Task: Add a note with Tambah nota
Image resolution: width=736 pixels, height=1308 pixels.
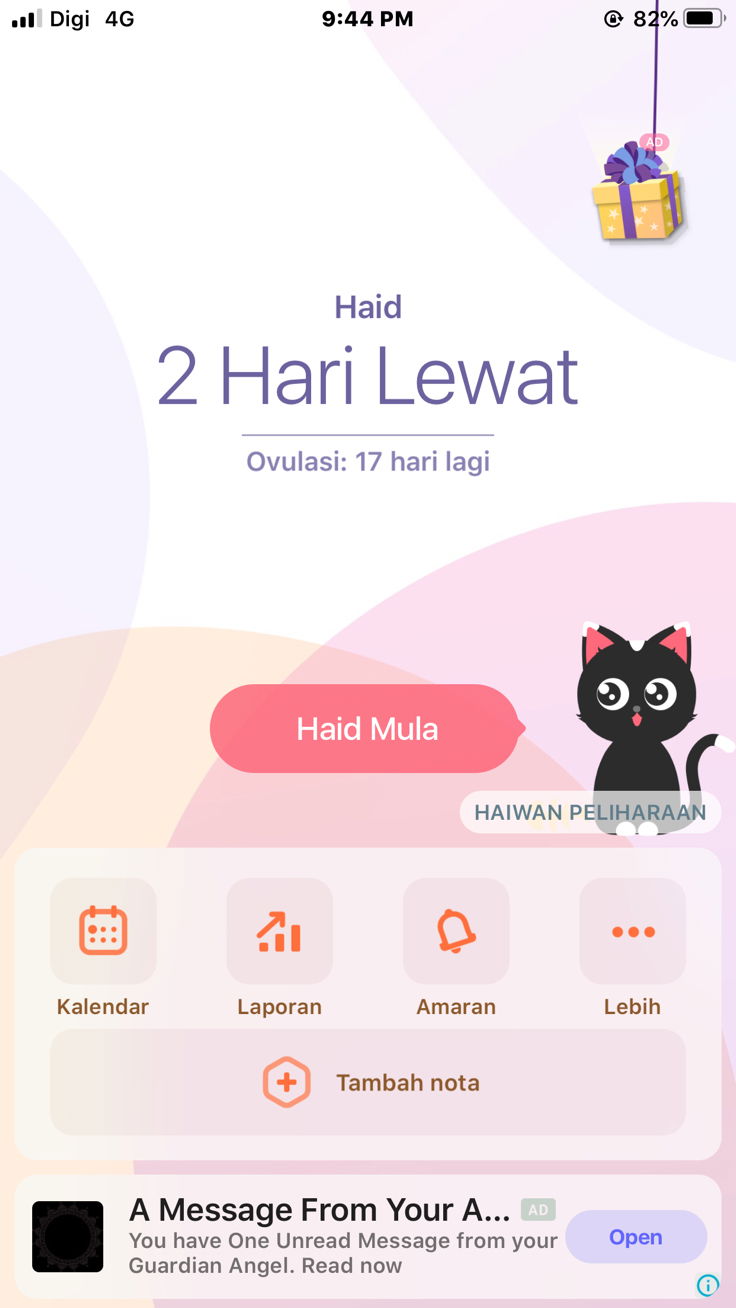Action: (x=368, y=1082)
